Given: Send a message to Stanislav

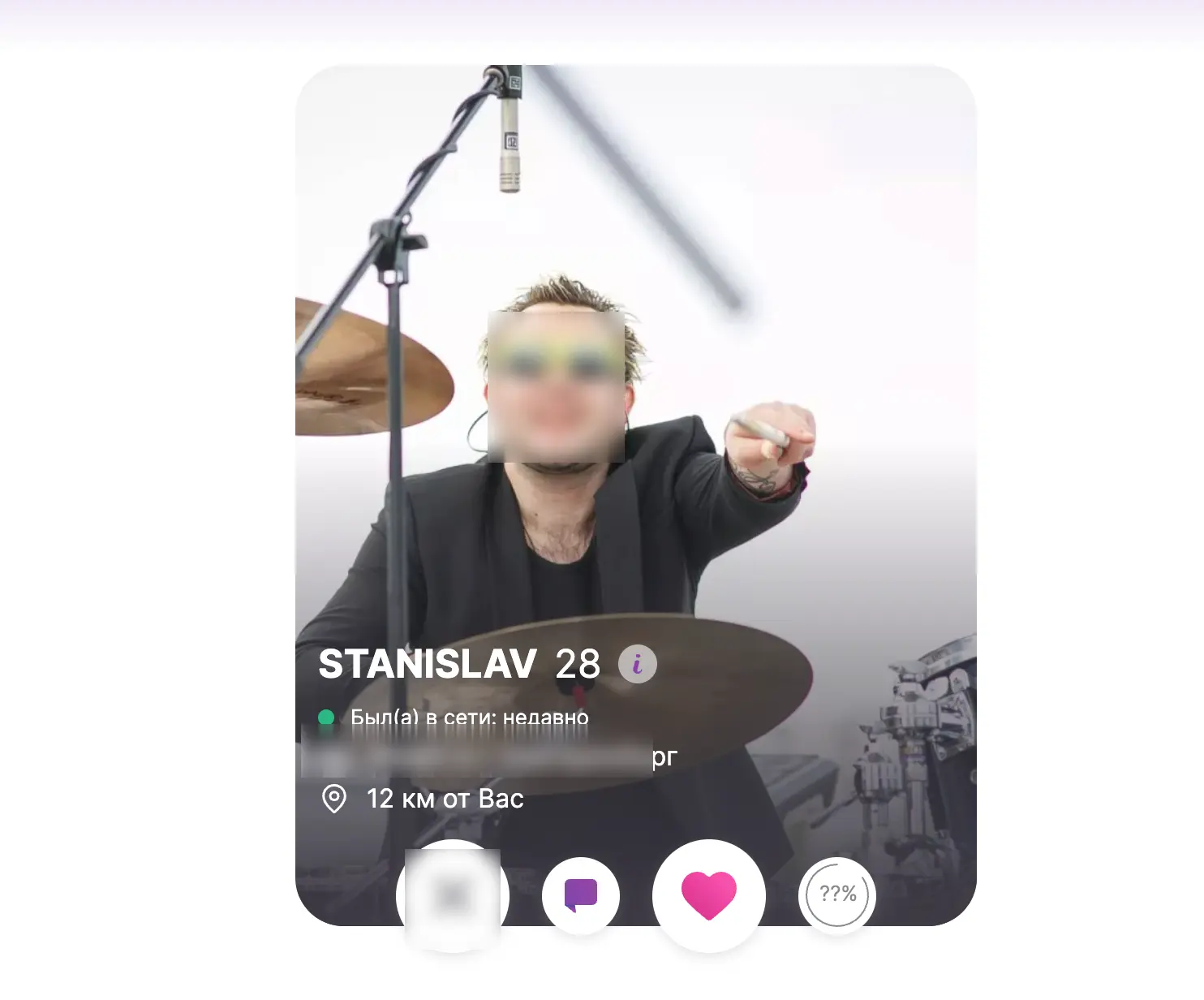Looking at the screenshot, I should (x=581, y=896).
